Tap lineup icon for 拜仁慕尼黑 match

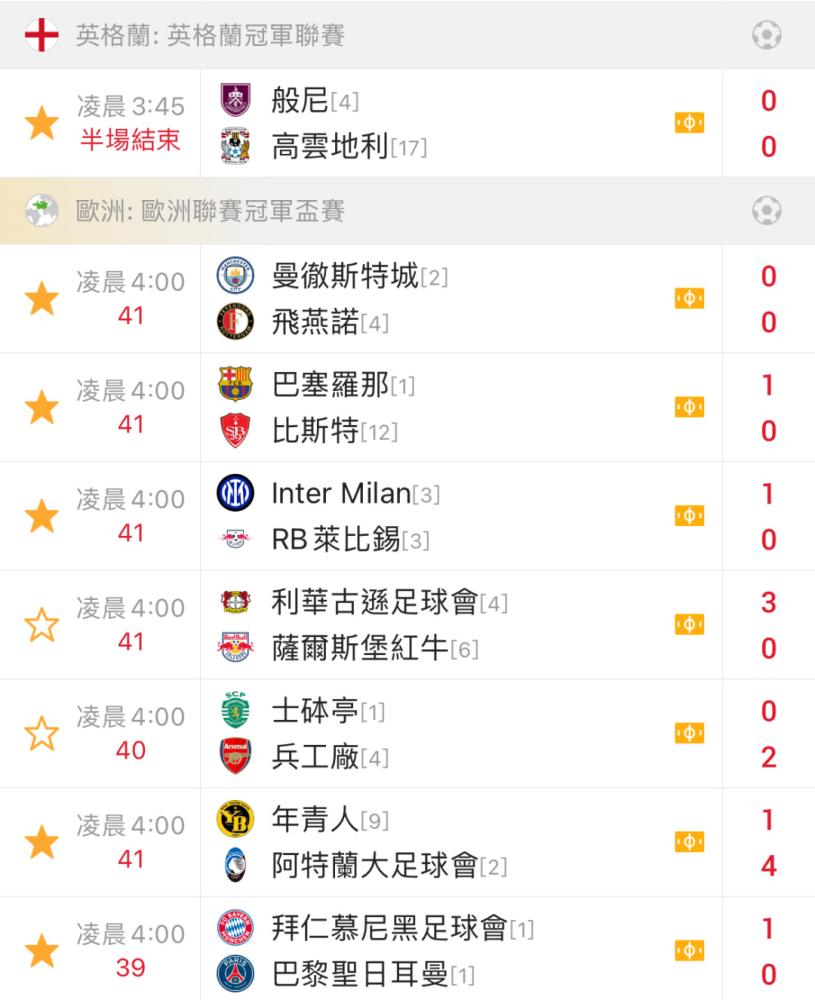(689, 950)
